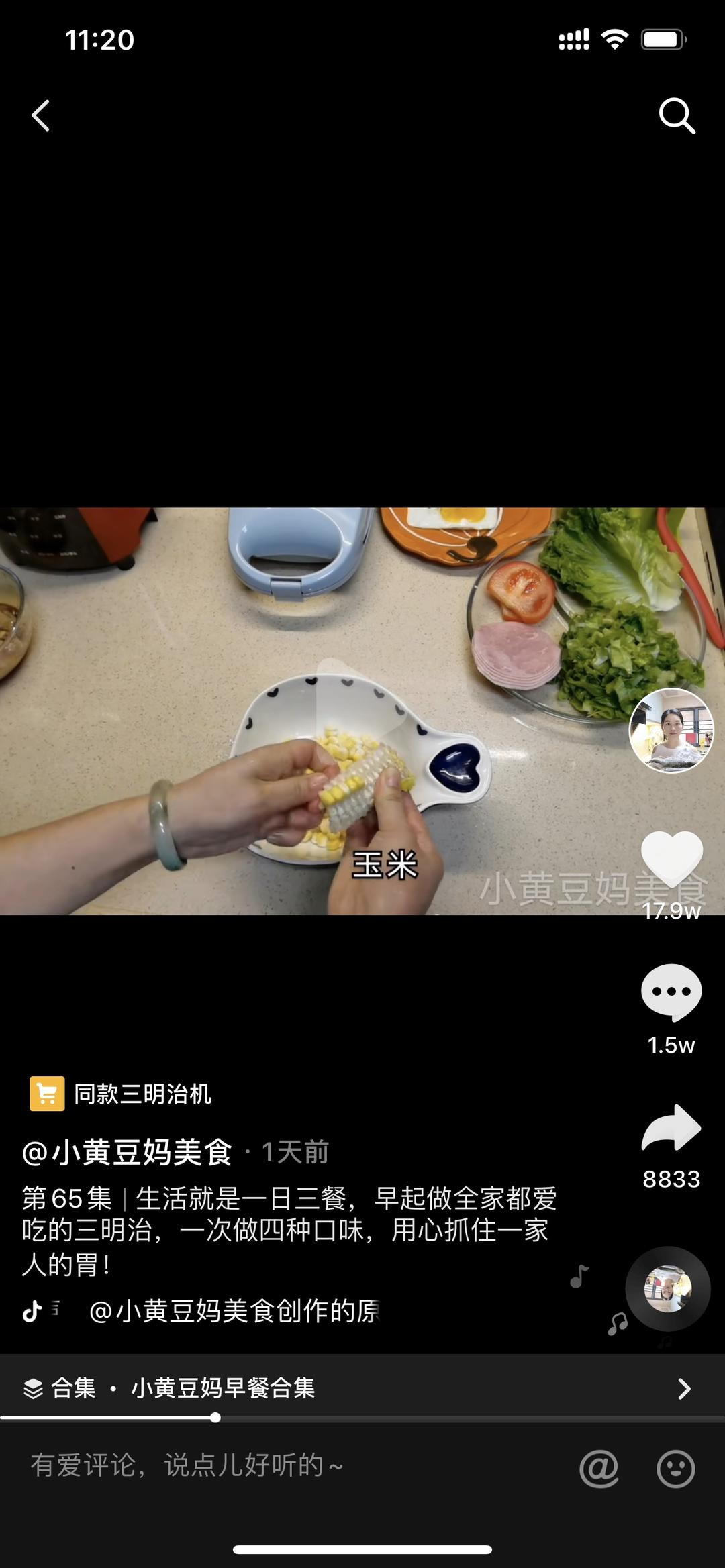Open the creator's round profile avatar
Screen dimensions: 725x1568
coord(671,730)
